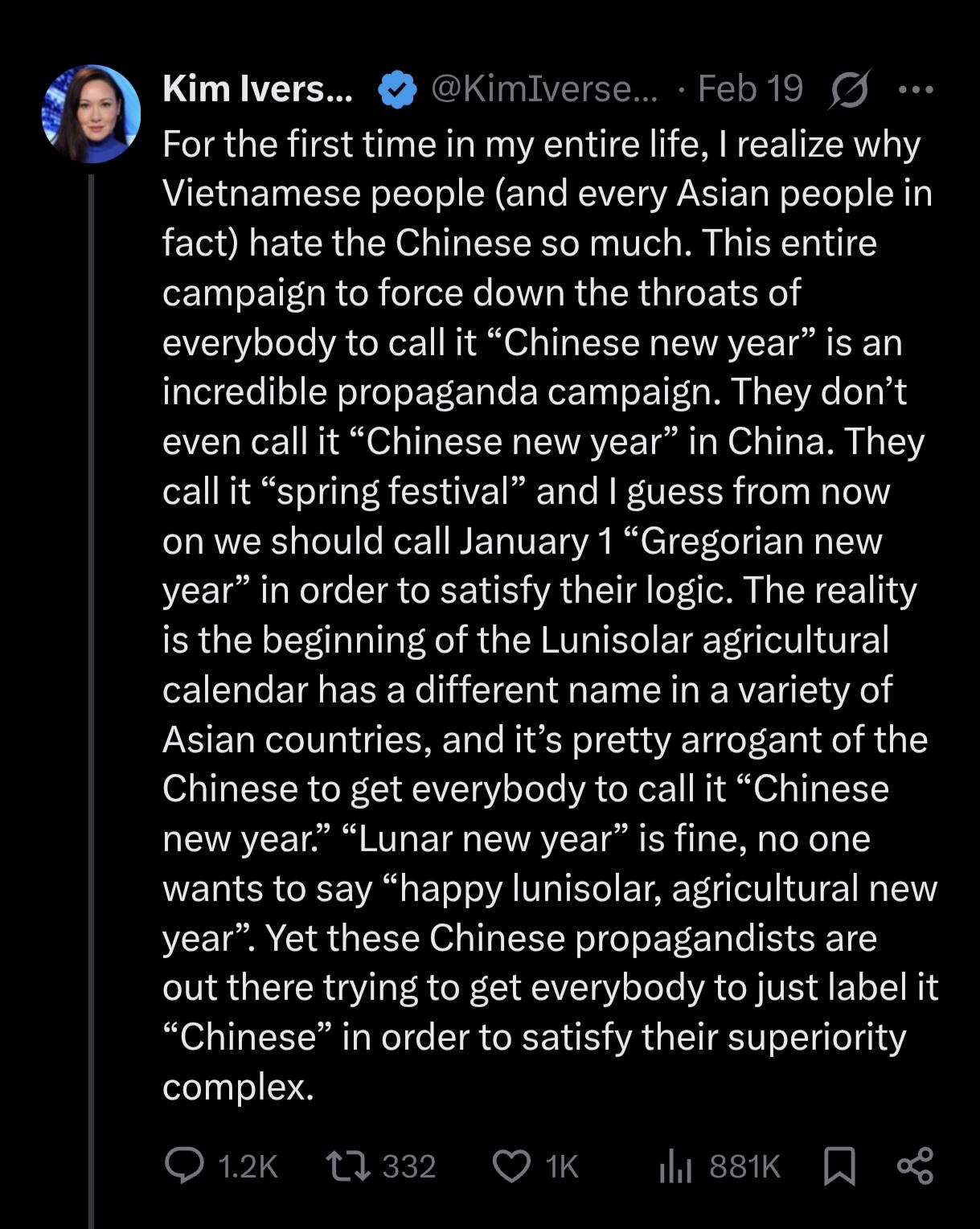980x1229 pixels.
Task: View post analytics showing 881K views
Action: 675,1166
